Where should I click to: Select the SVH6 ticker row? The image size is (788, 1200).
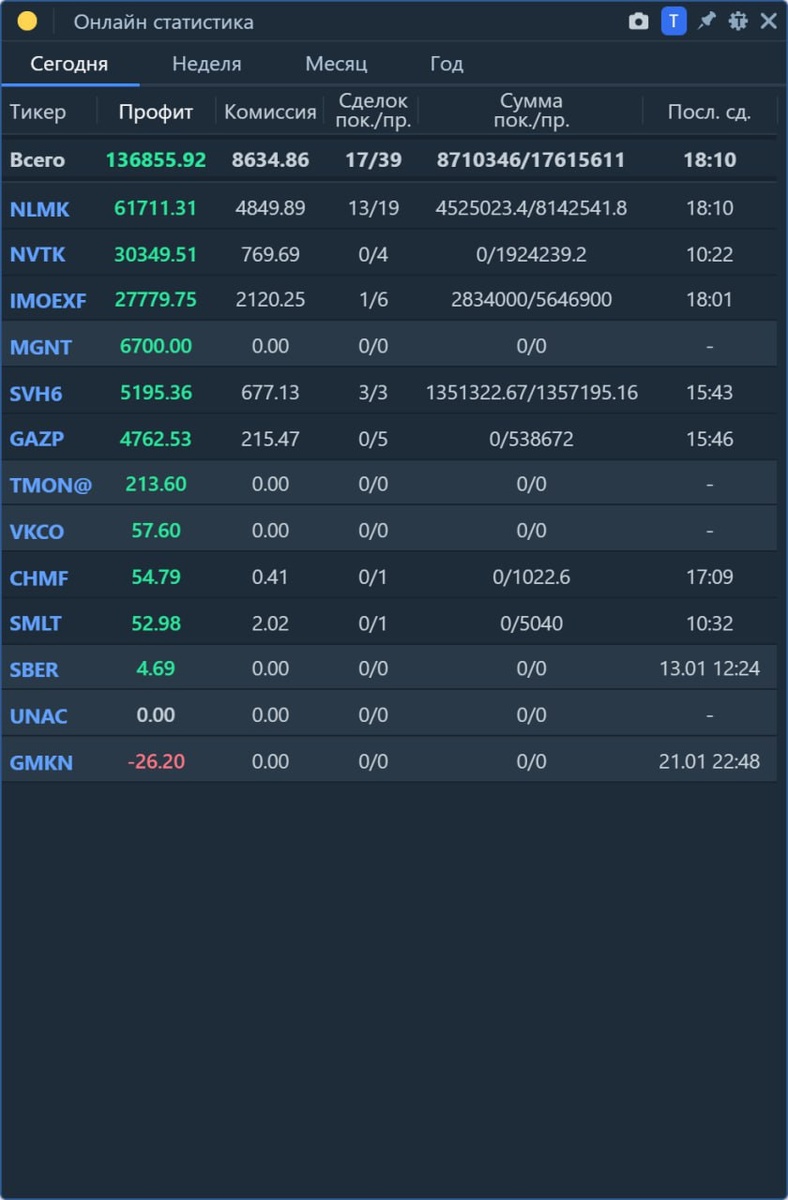36,393
